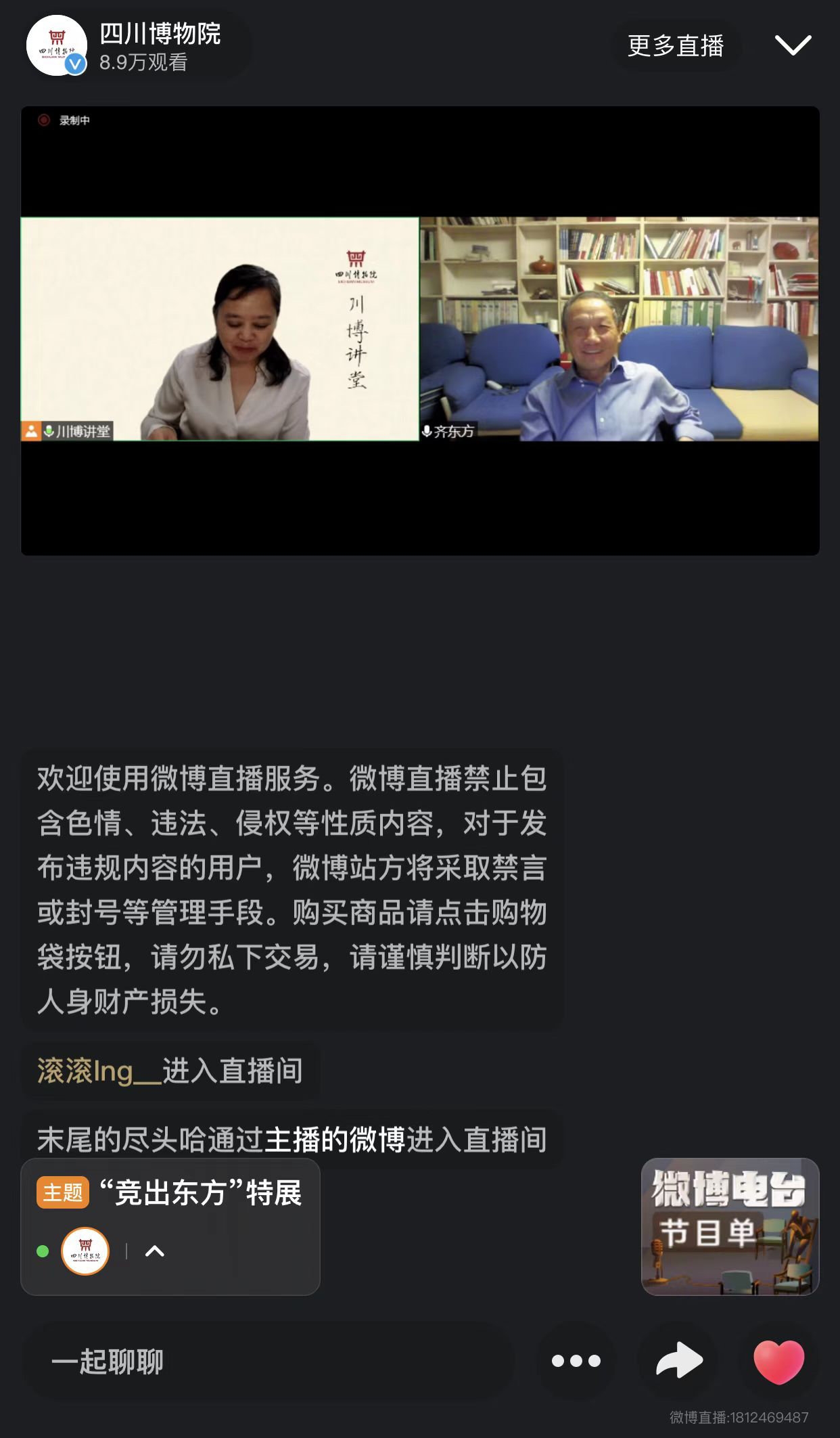This screenshot has width=840, height=1438.
Task: Tap the live video player
Action: 420,330
